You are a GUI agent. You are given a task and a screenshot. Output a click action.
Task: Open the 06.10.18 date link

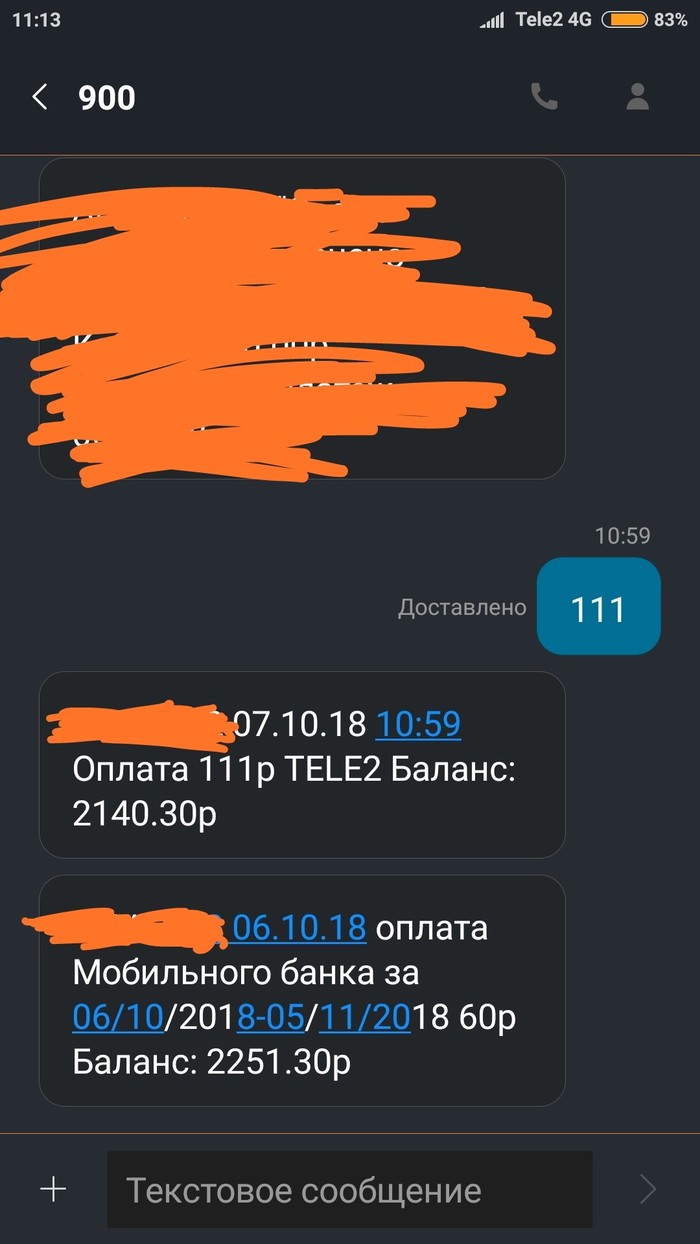[x=298, y=928]
